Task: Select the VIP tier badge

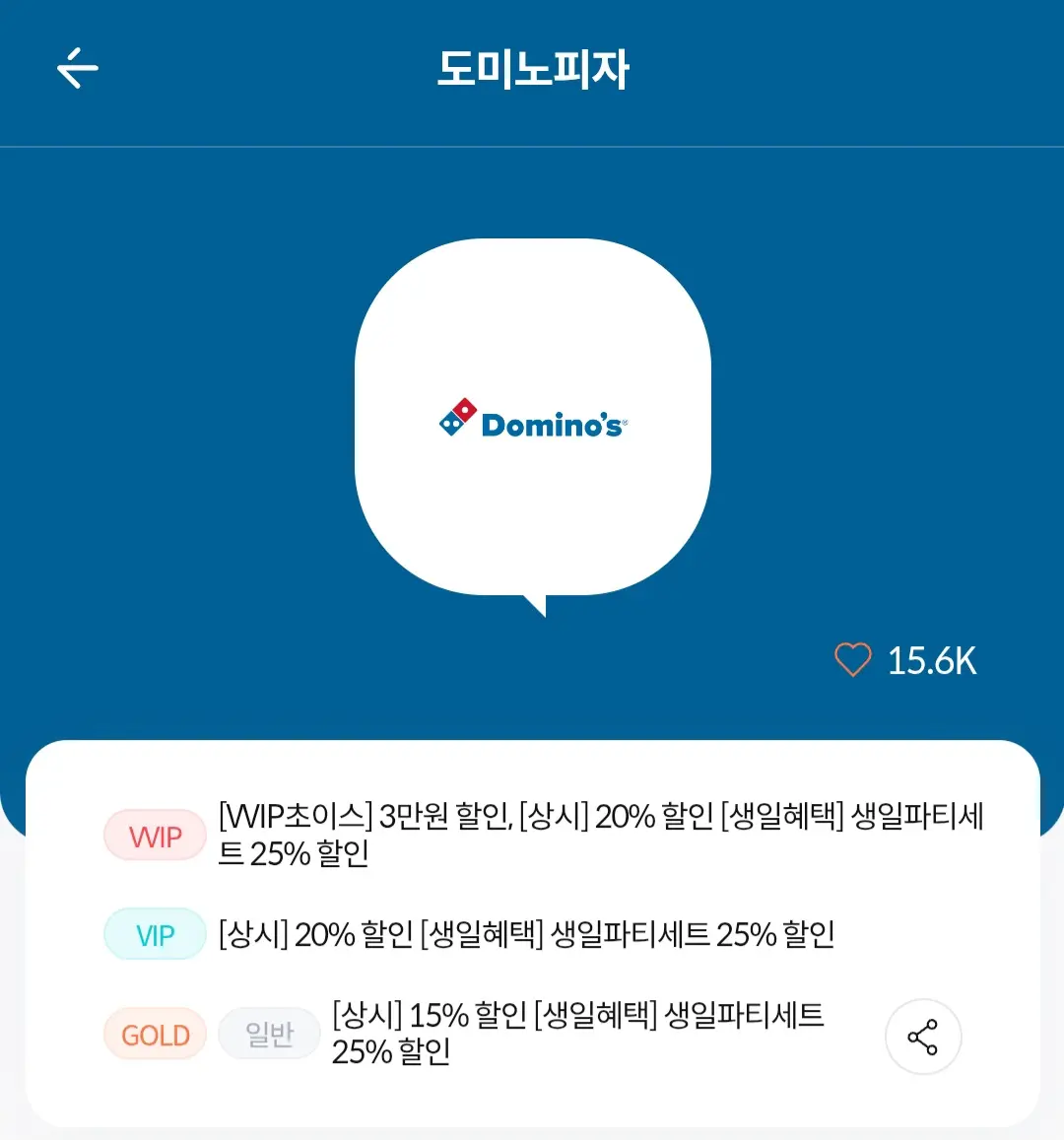Action: [x=155, y=933]
